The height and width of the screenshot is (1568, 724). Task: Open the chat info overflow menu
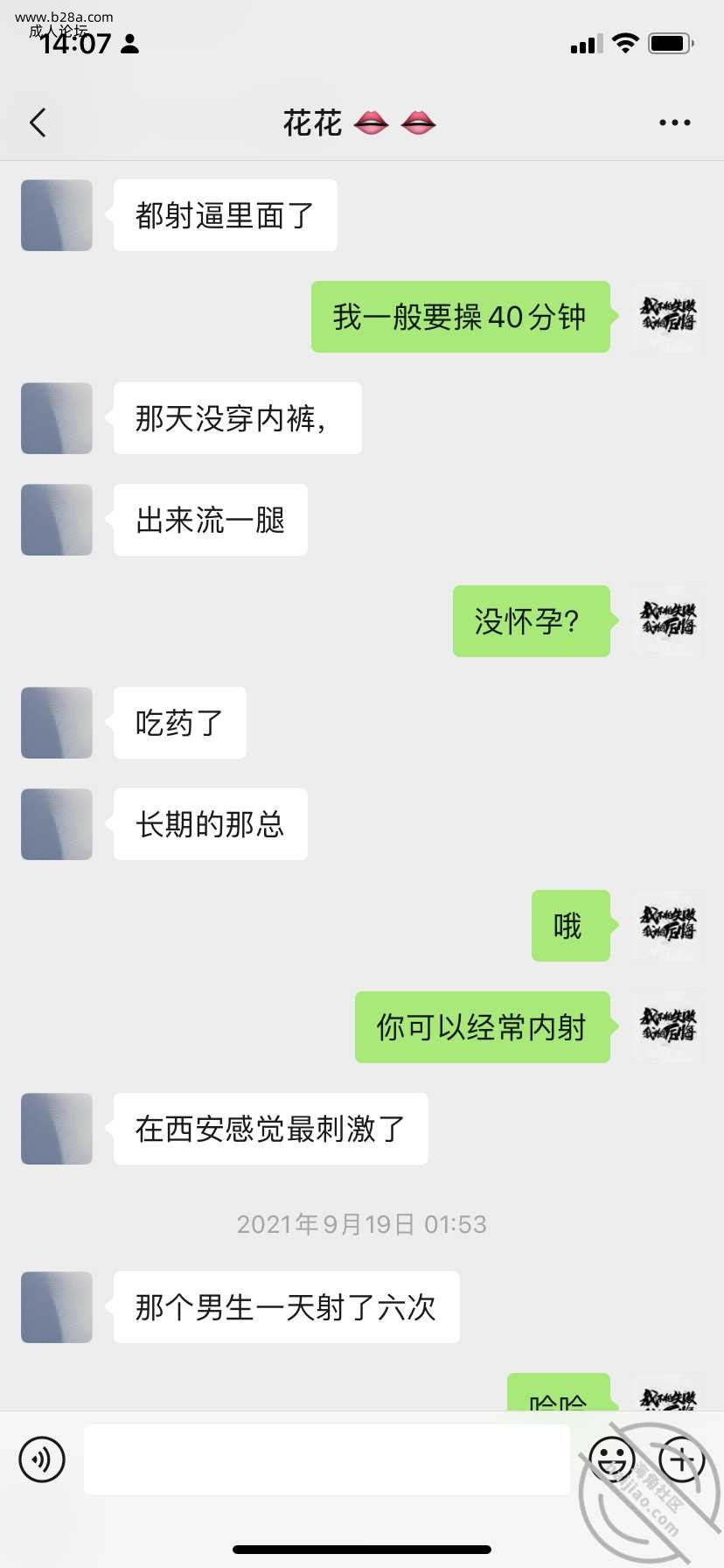674,122
